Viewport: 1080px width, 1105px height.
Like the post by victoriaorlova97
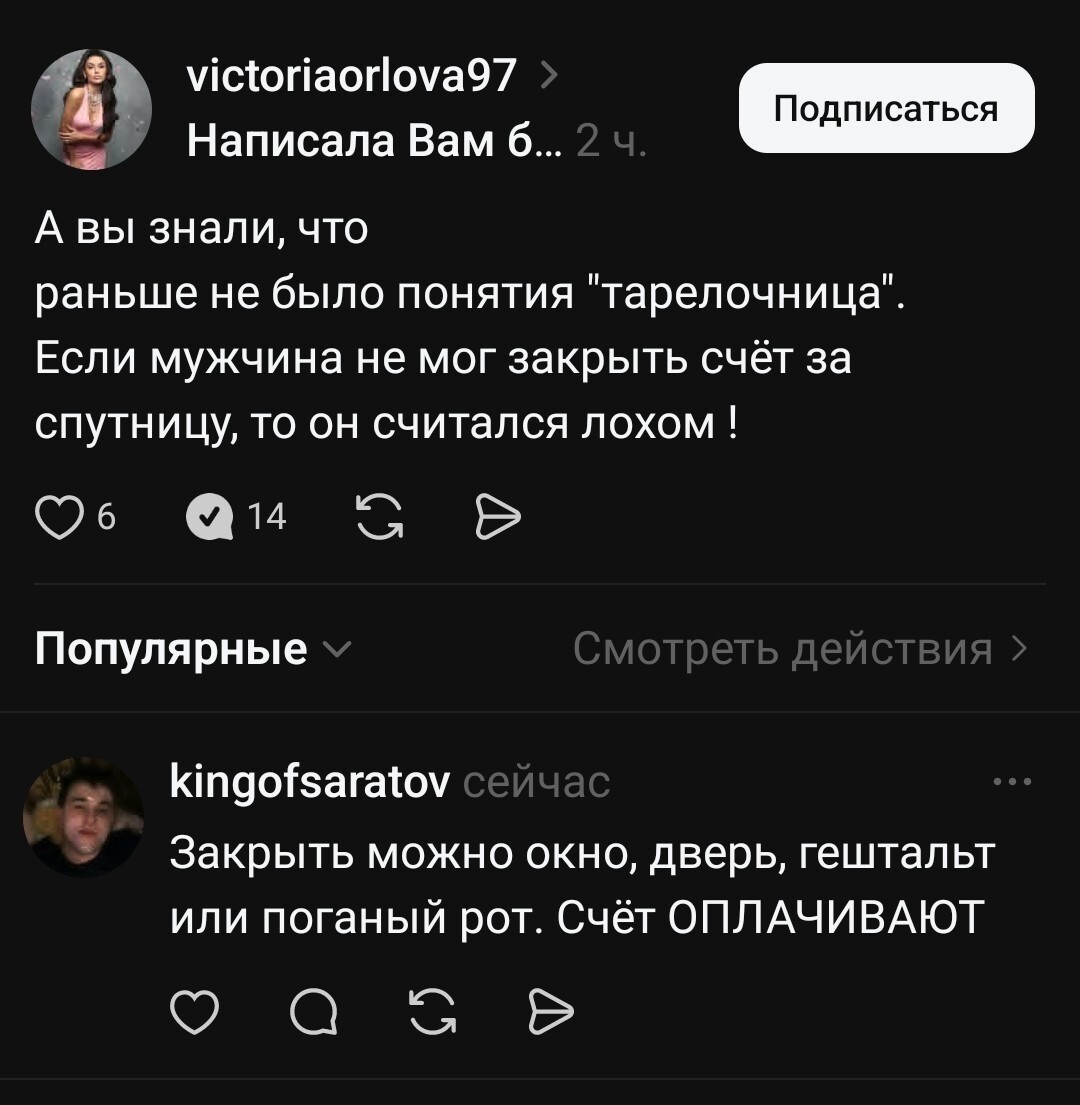tap(64, 516)
